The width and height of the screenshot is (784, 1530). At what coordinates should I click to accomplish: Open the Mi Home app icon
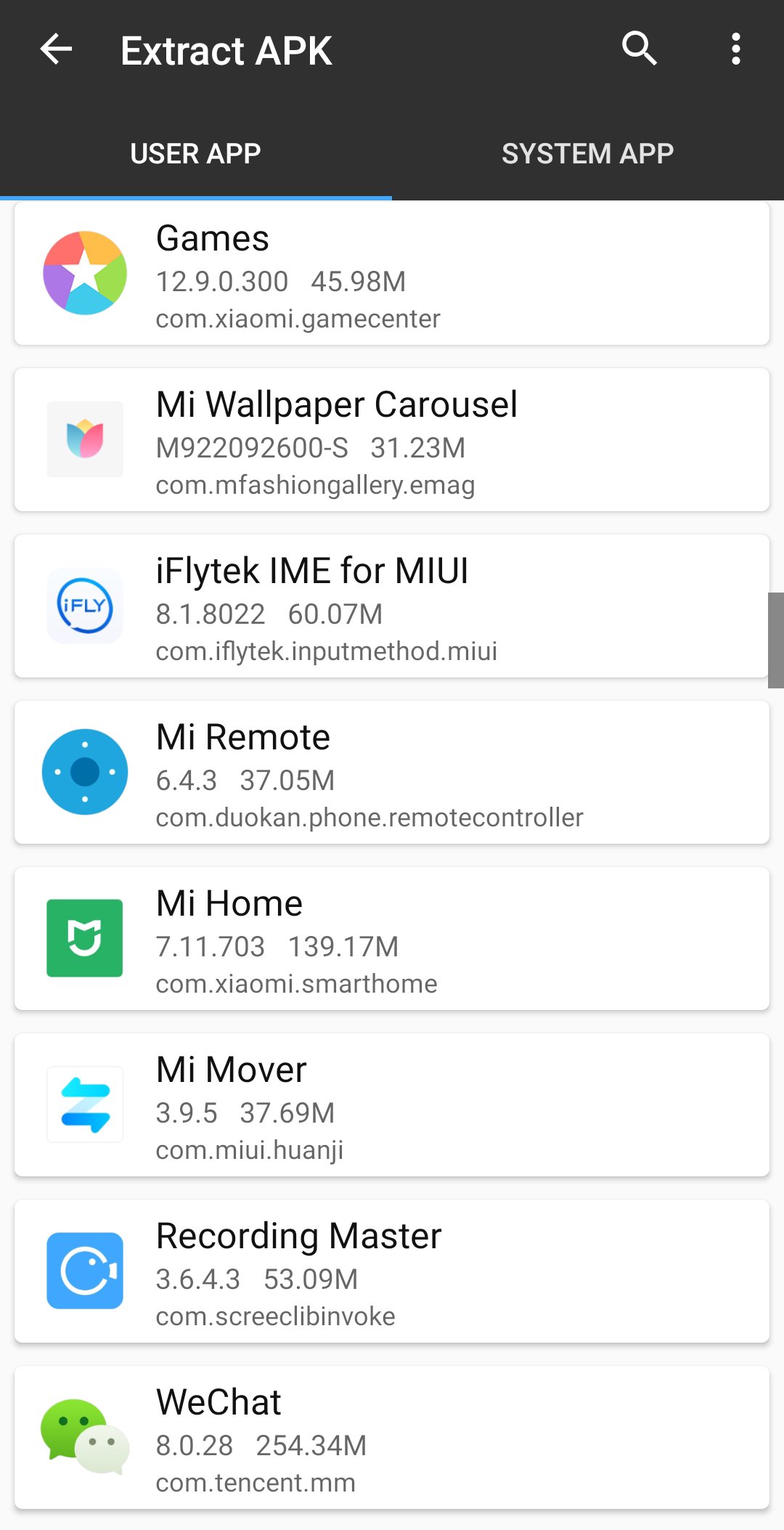pos(85,937)
